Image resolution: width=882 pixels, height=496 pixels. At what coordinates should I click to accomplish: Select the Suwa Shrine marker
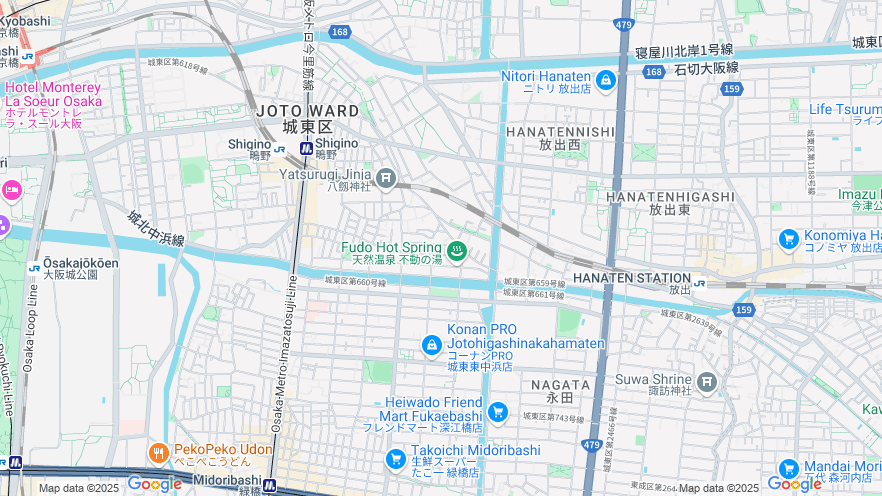[707, 382]
